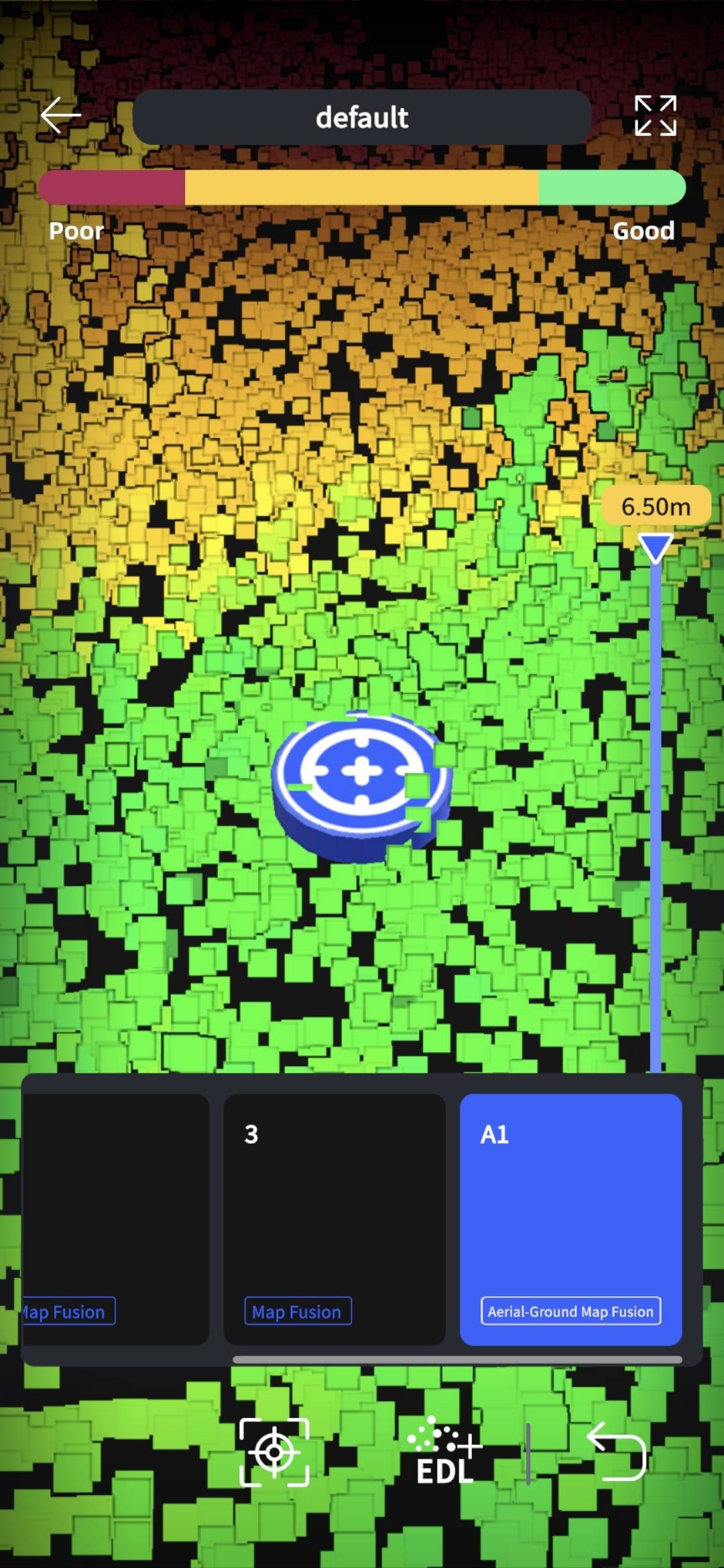Expand the map to fullscreen
The height and width of the screenshot is (1568, 724).
point(656,116)
